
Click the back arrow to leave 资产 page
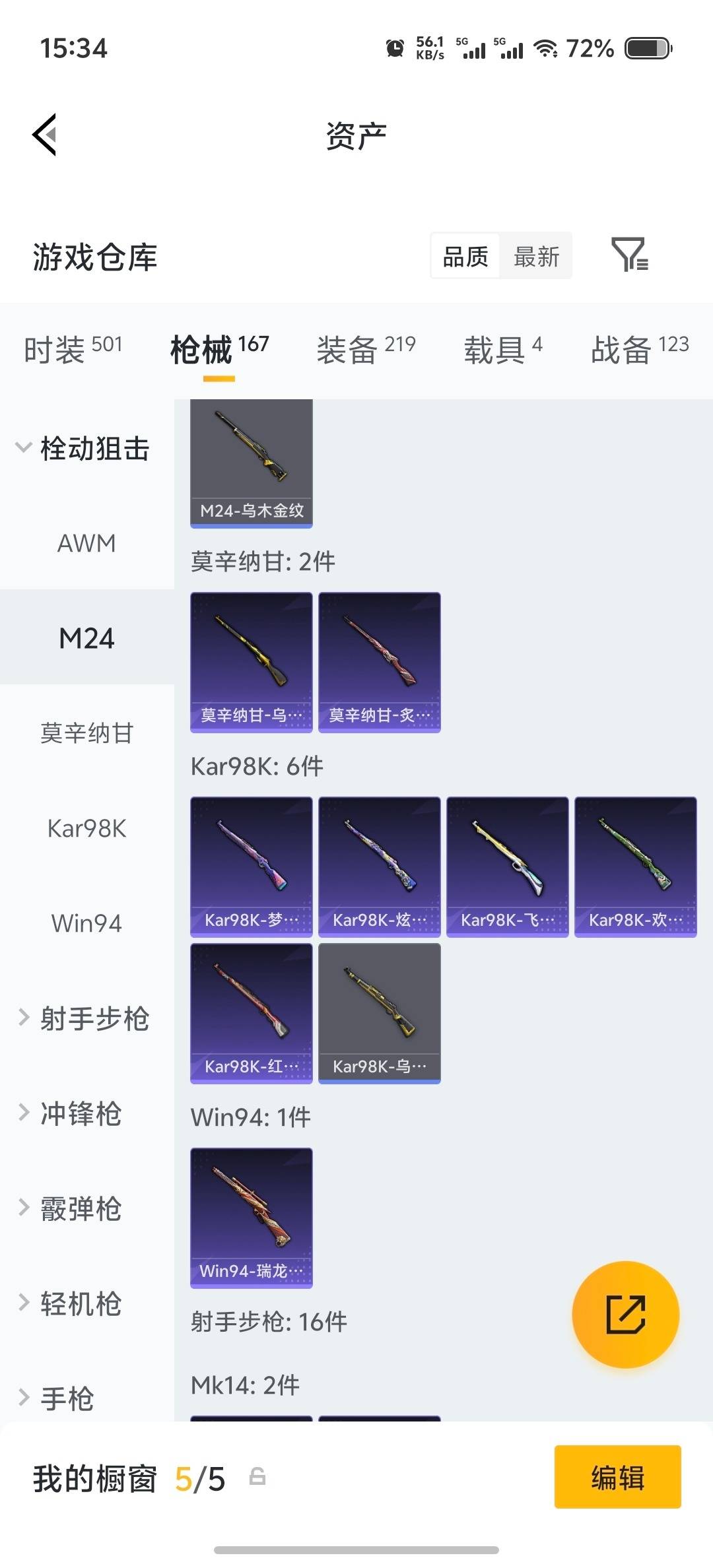pos(44,135)
